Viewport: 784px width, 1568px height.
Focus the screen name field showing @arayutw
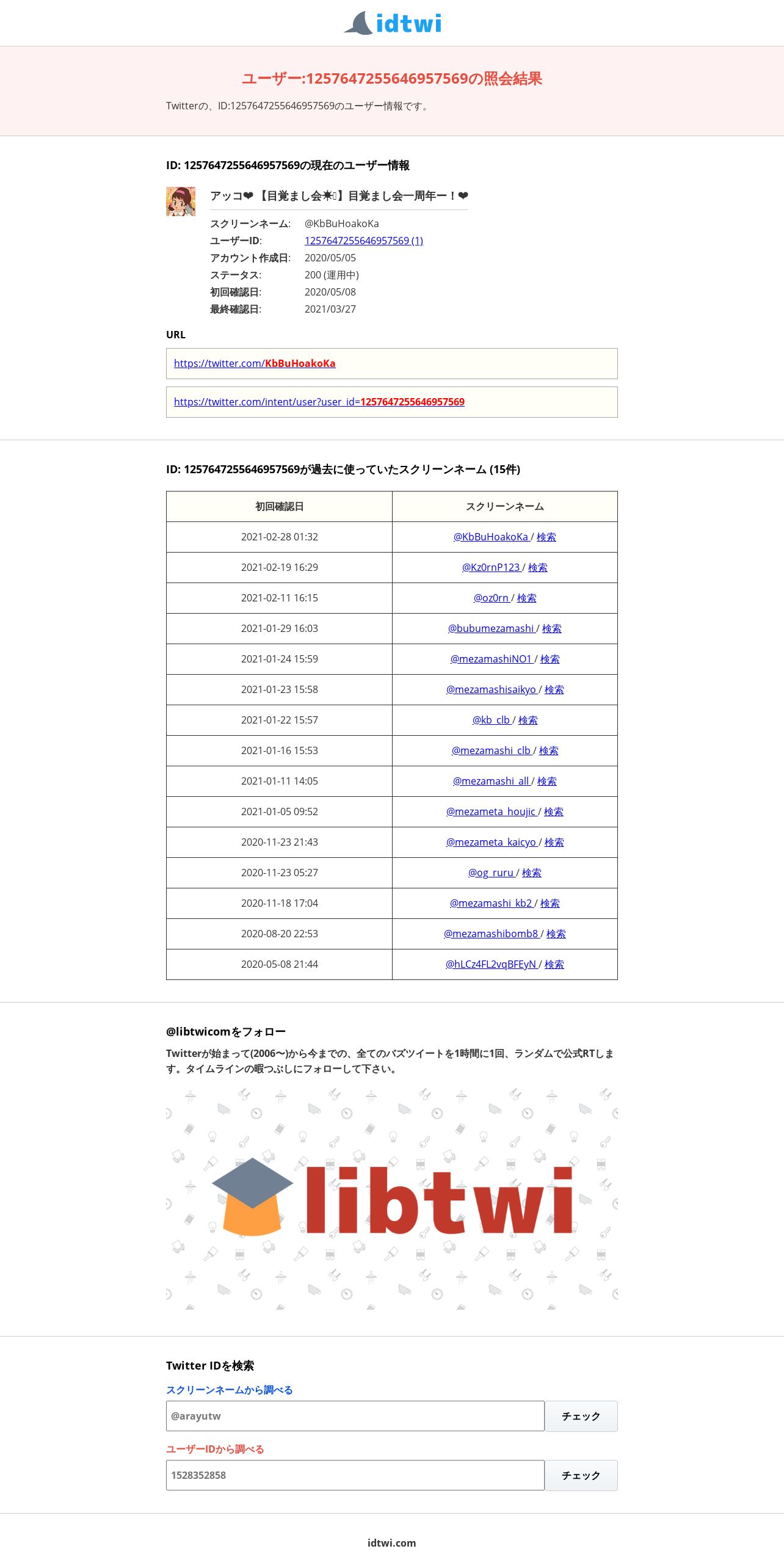click(355, 1416)
